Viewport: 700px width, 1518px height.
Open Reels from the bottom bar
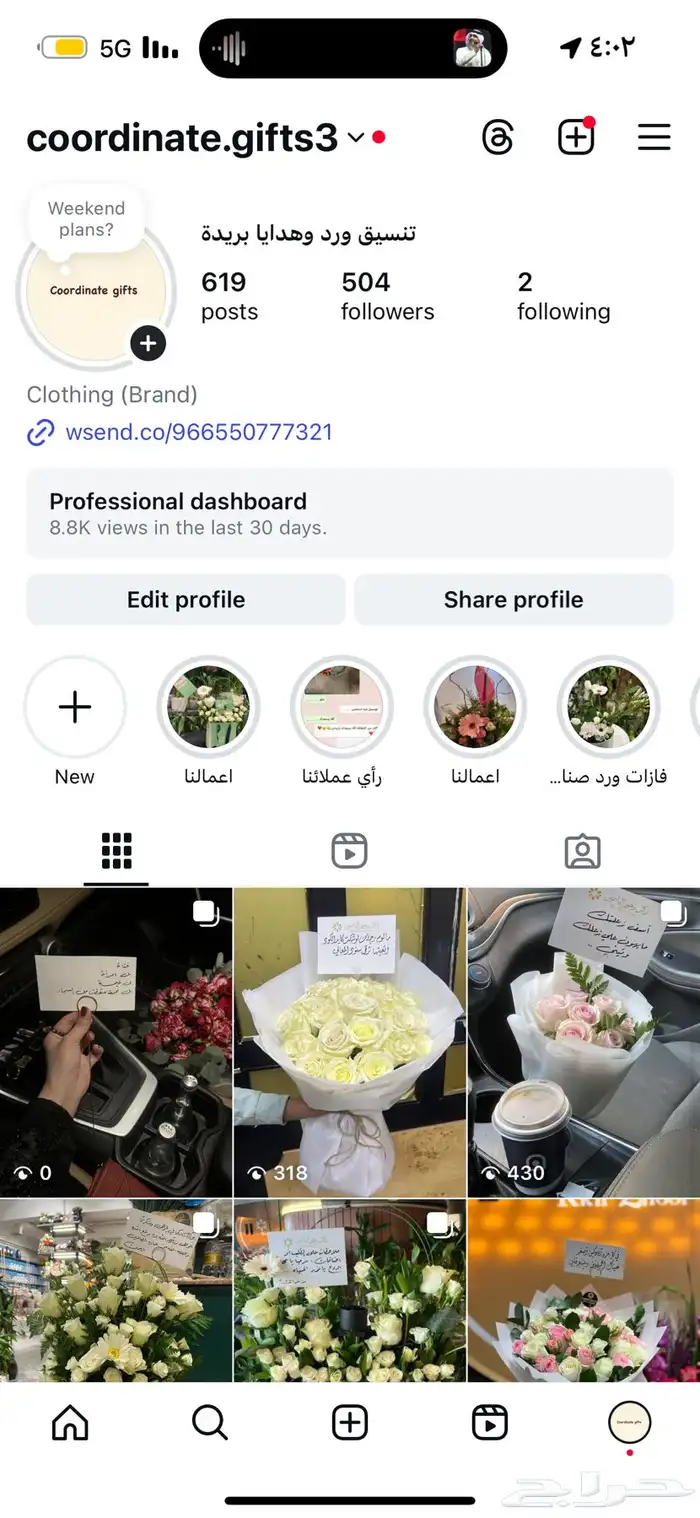[x=490, y=1422]
